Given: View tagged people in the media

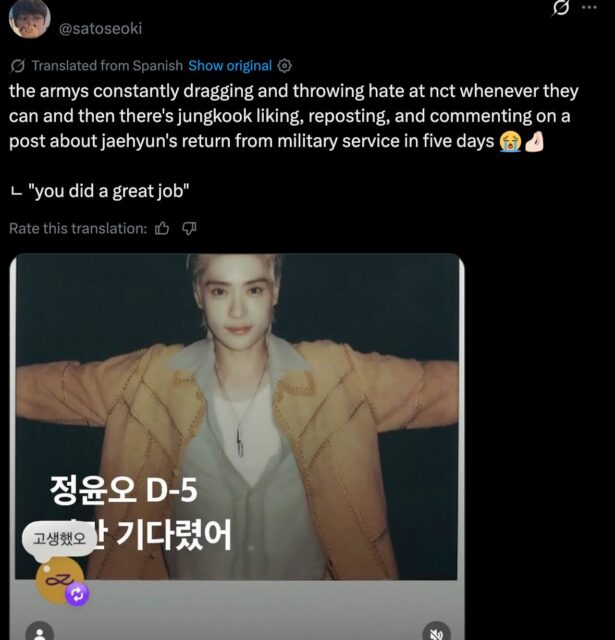Looking at the screenshot, I should [40, 632].
